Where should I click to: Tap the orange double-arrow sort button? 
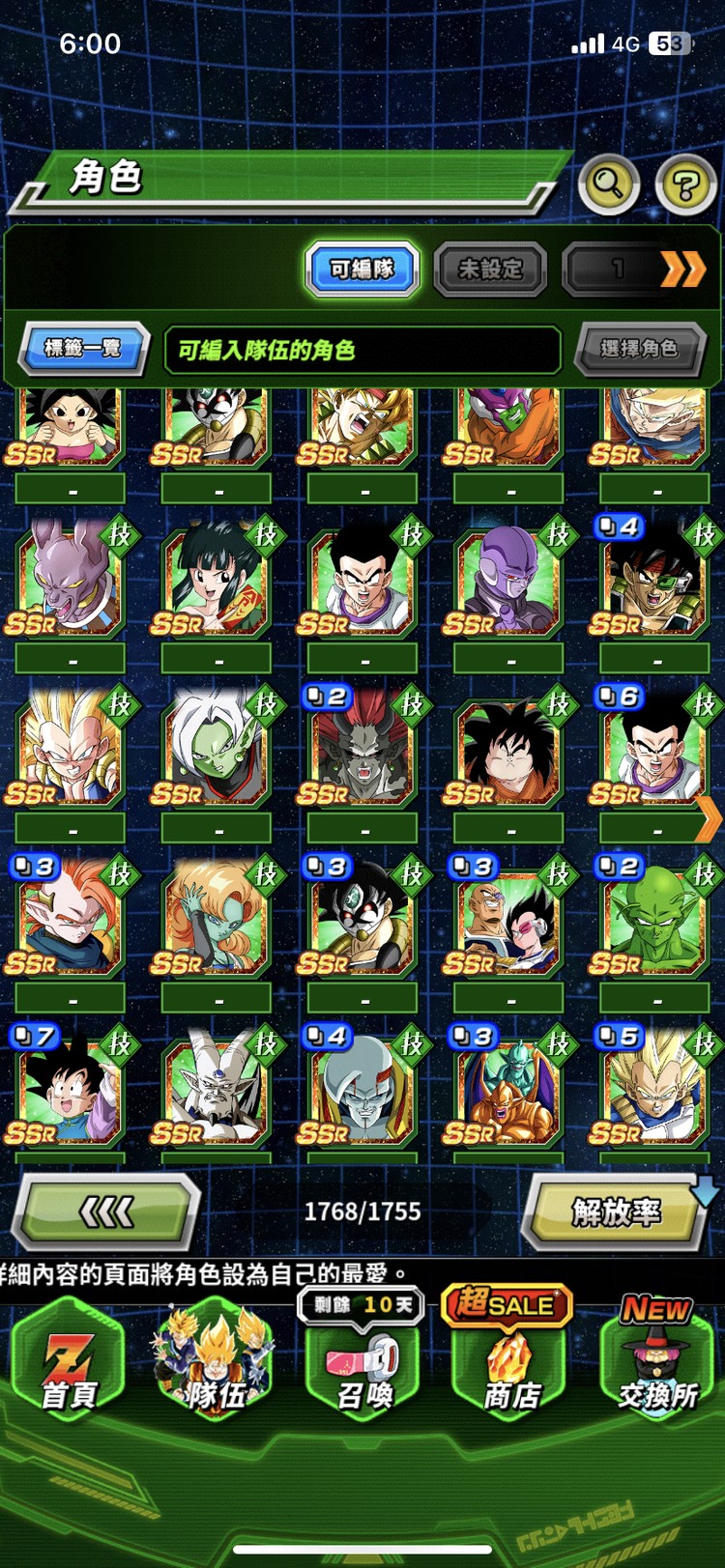pos(681,269)
